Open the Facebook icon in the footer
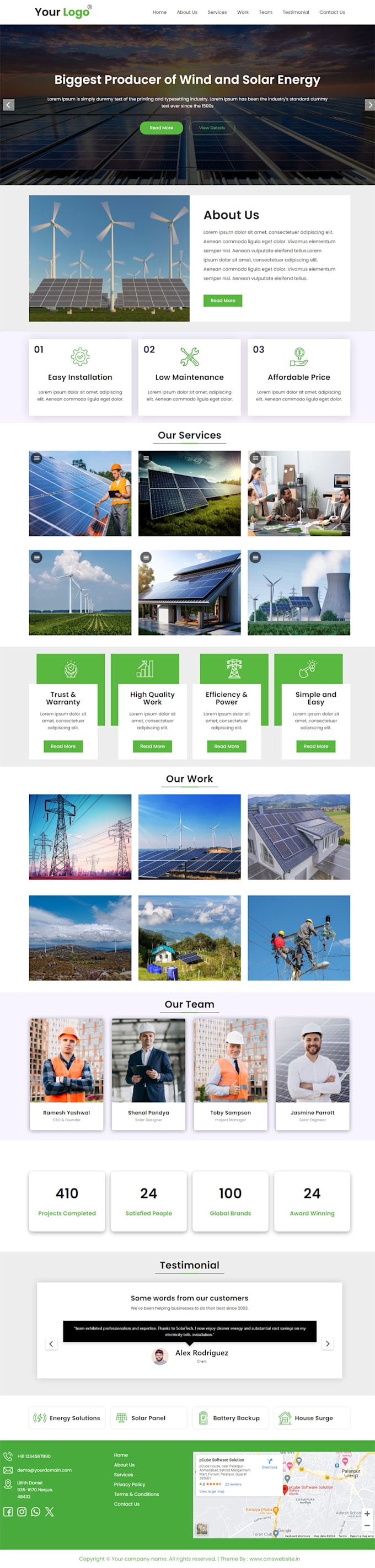Viewport: 375px width, 1568px height. [x=8, y=1511]
